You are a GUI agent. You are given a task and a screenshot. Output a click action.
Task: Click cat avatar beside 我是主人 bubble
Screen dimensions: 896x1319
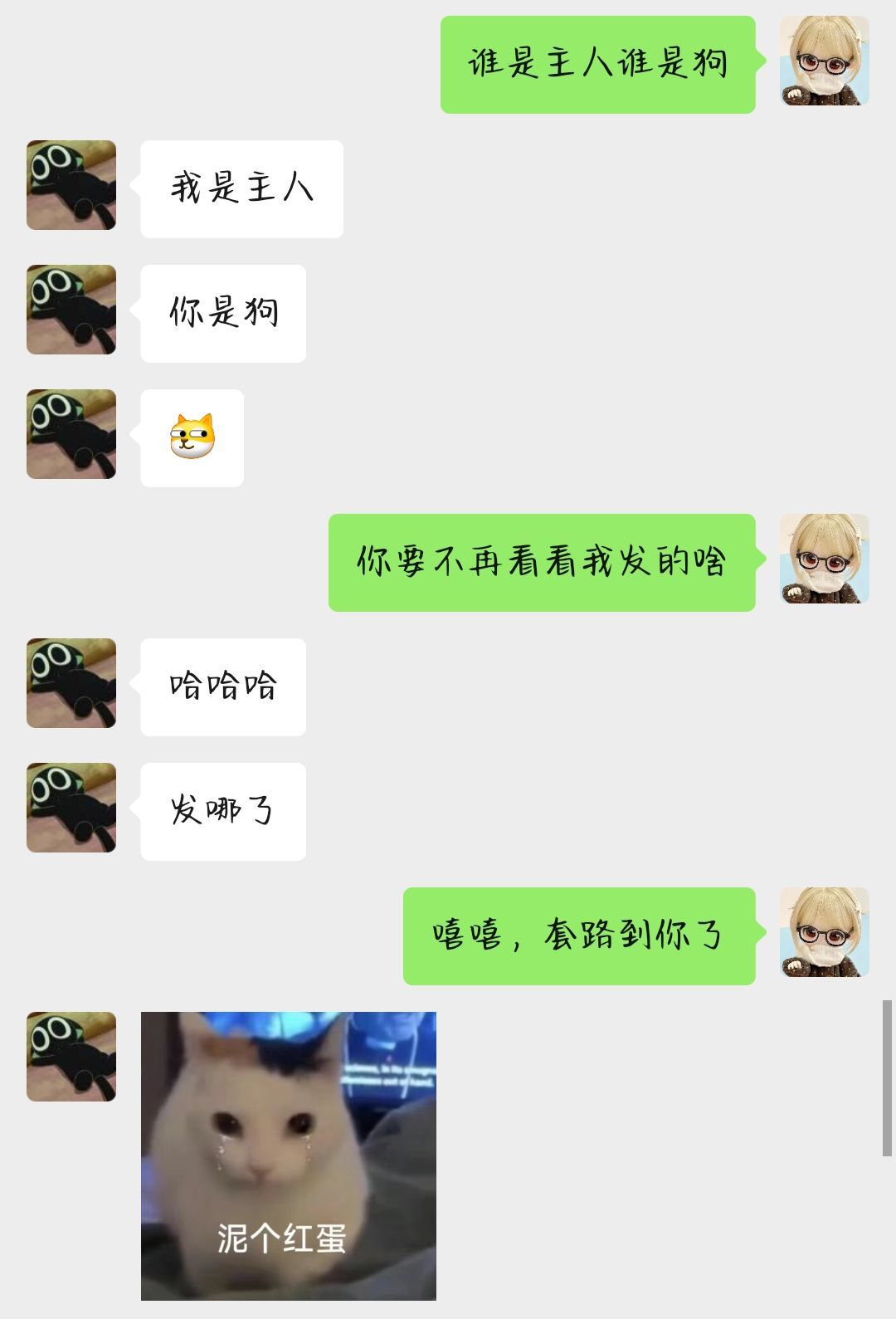(x=71, y=186)
